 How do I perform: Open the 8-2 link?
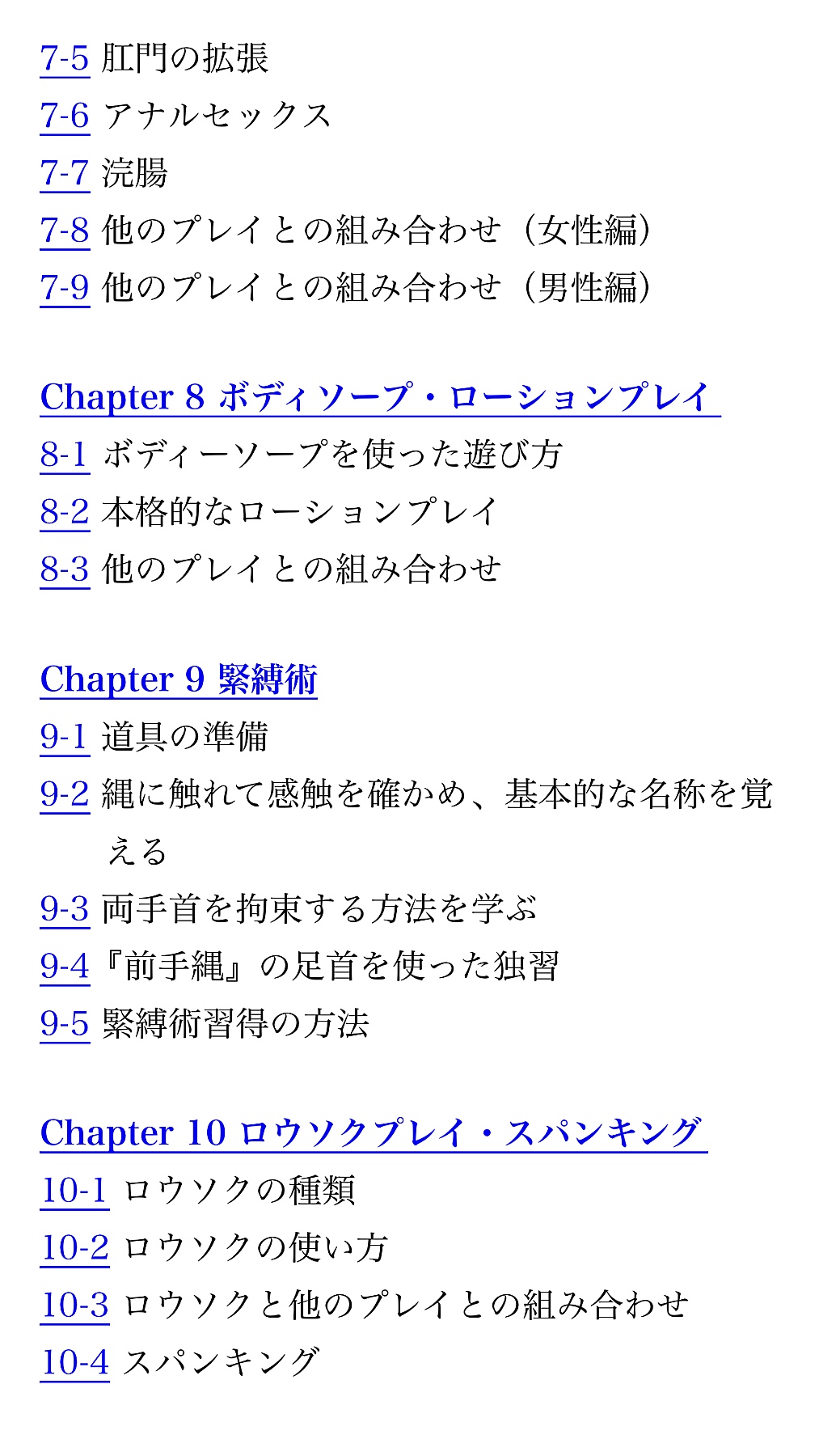click(x=65, y=513)
